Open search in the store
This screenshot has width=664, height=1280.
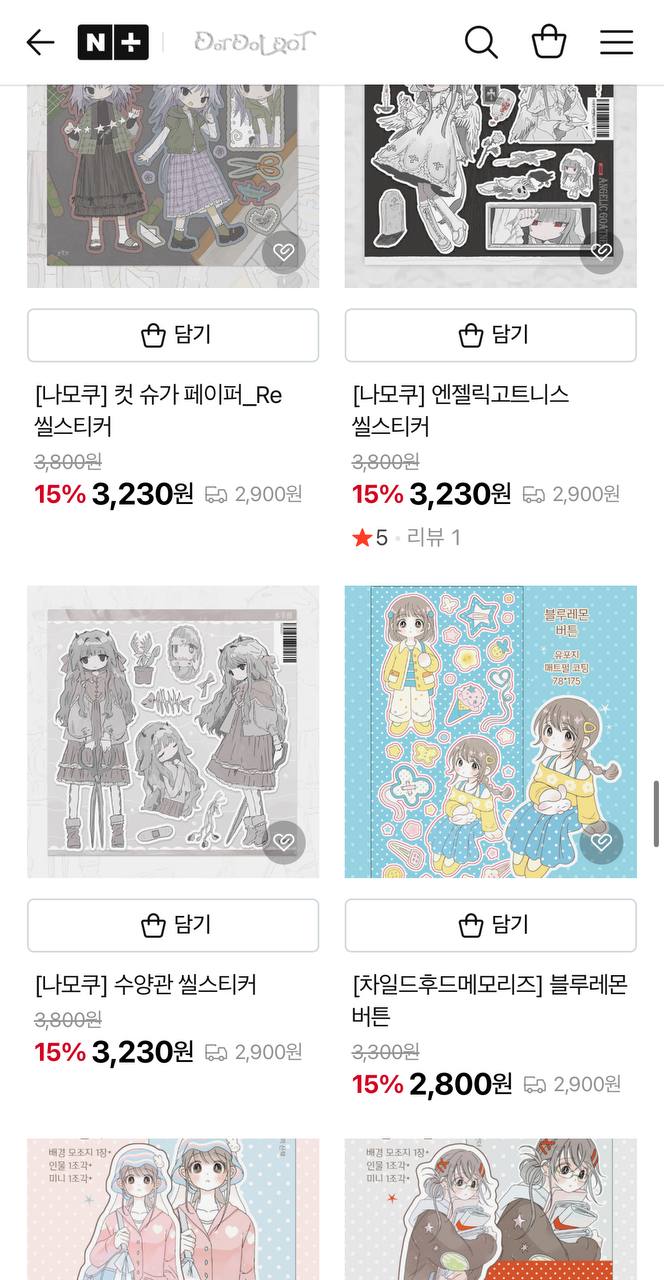coord(481,42)
